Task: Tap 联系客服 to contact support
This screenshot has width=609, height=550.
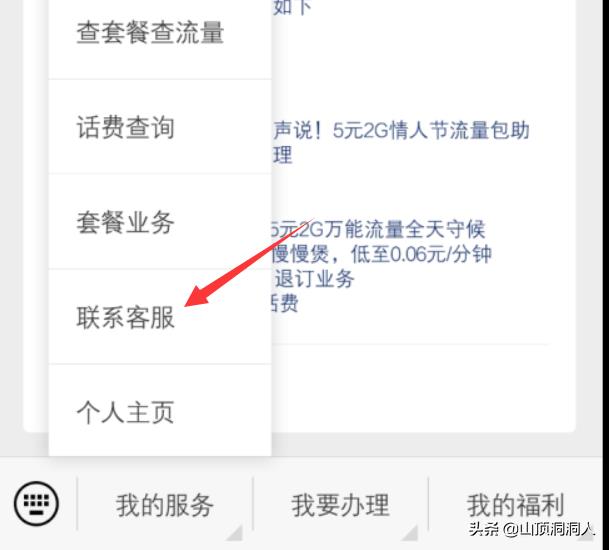Action: tap(126, 317)
